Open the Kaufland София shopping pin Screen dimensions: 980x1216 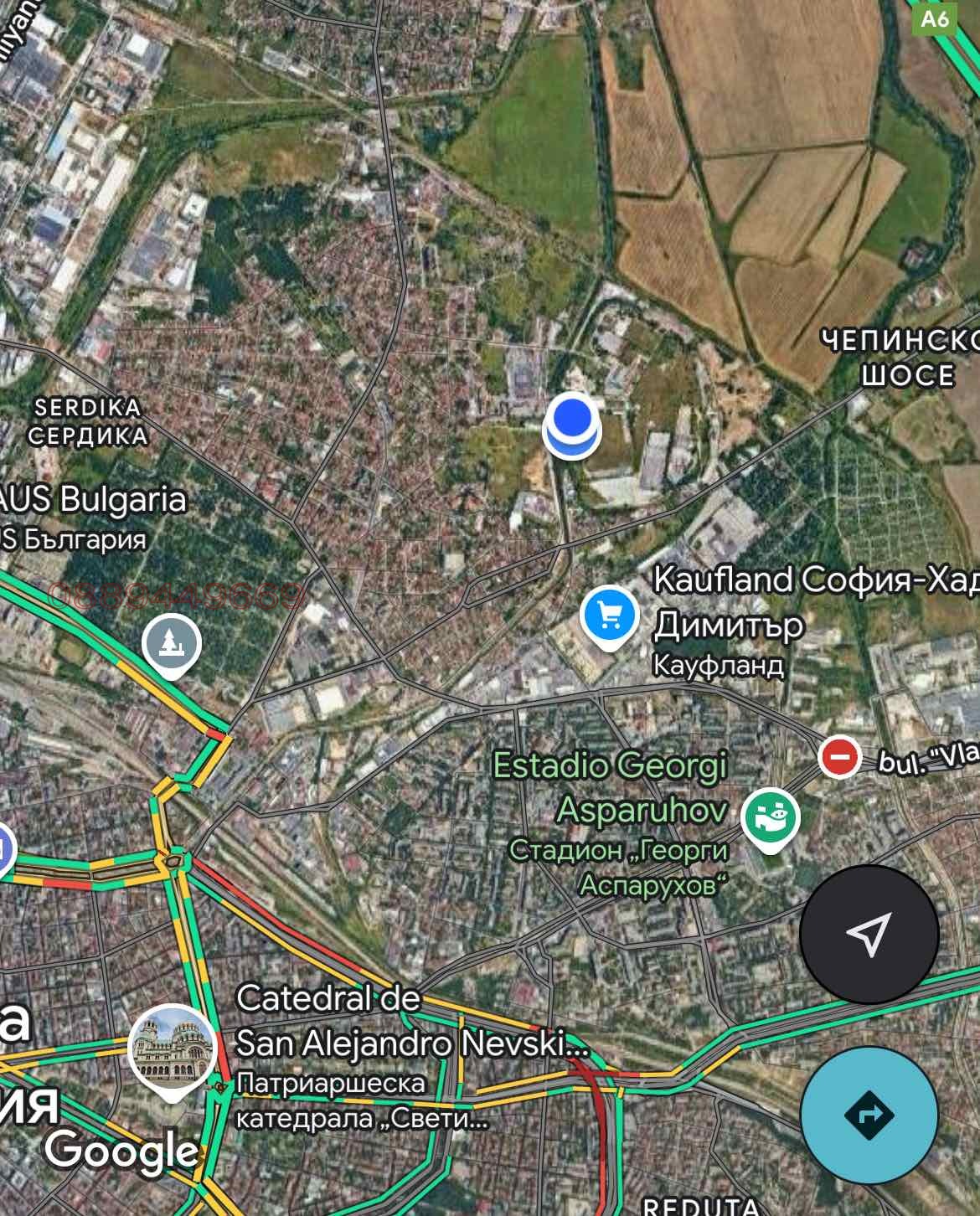tap(610, 616)
